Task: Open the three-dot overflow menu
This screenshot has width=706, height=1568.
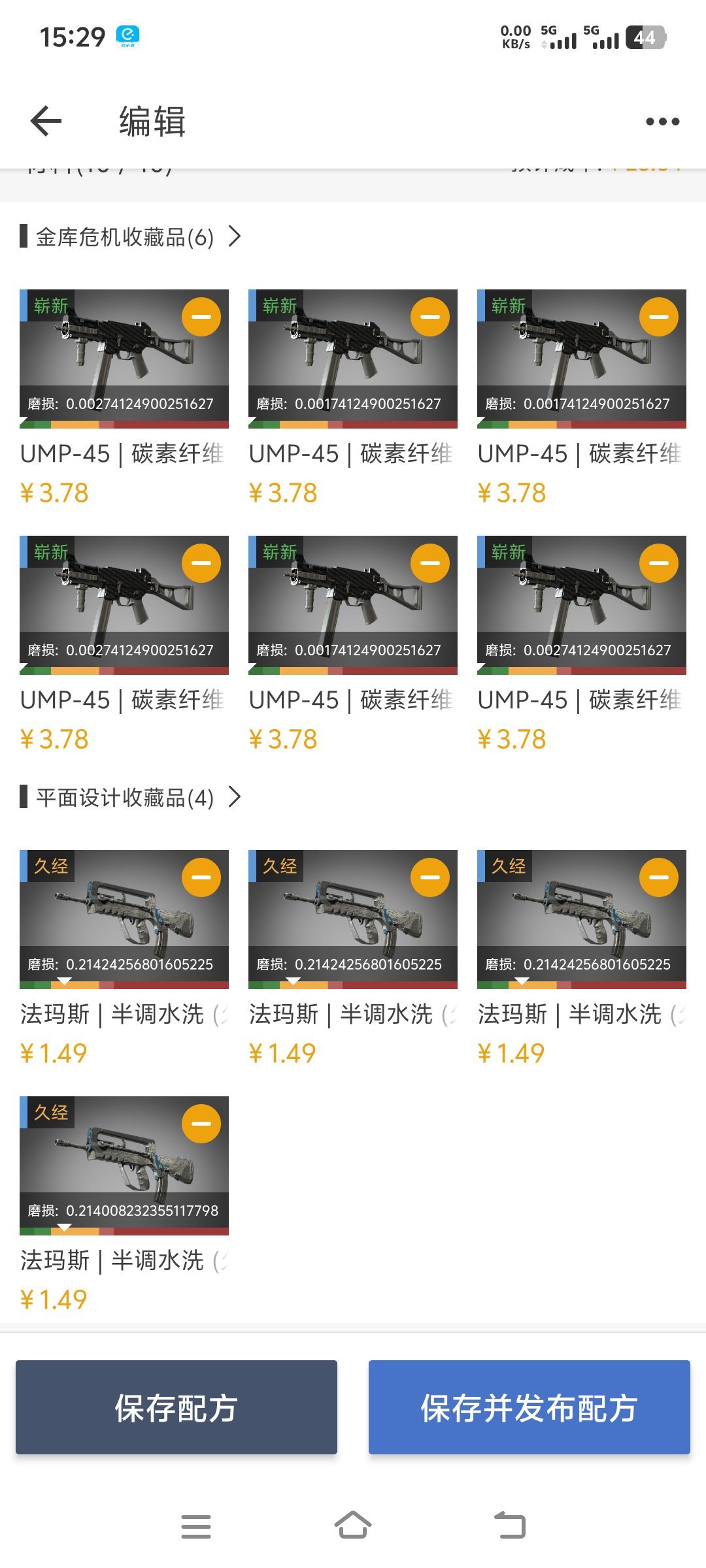Action: click(x=662, y=122)
